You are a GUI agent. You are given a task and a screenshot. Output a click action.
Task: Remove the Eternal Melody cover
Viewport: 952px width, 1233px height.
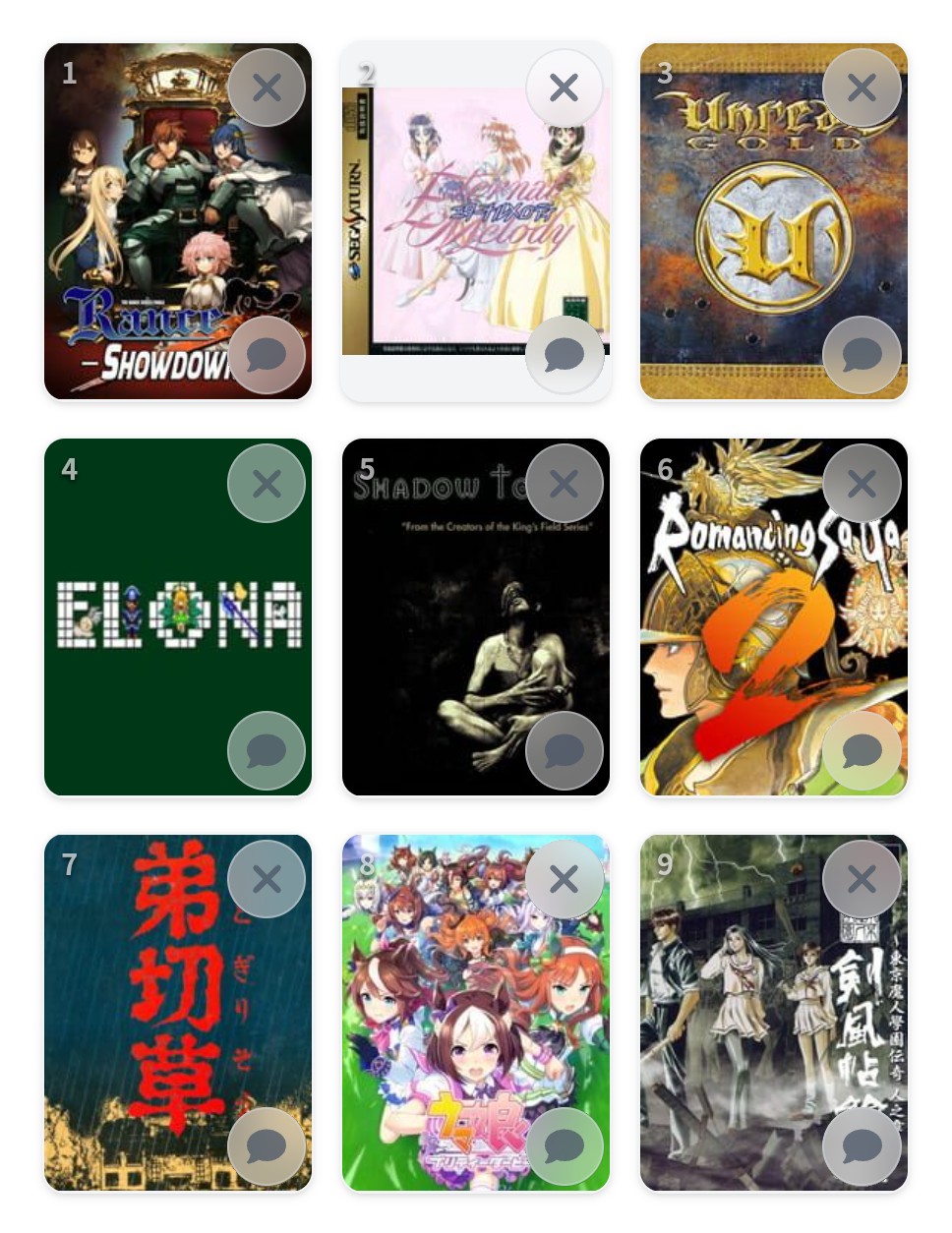pos(565,88)
